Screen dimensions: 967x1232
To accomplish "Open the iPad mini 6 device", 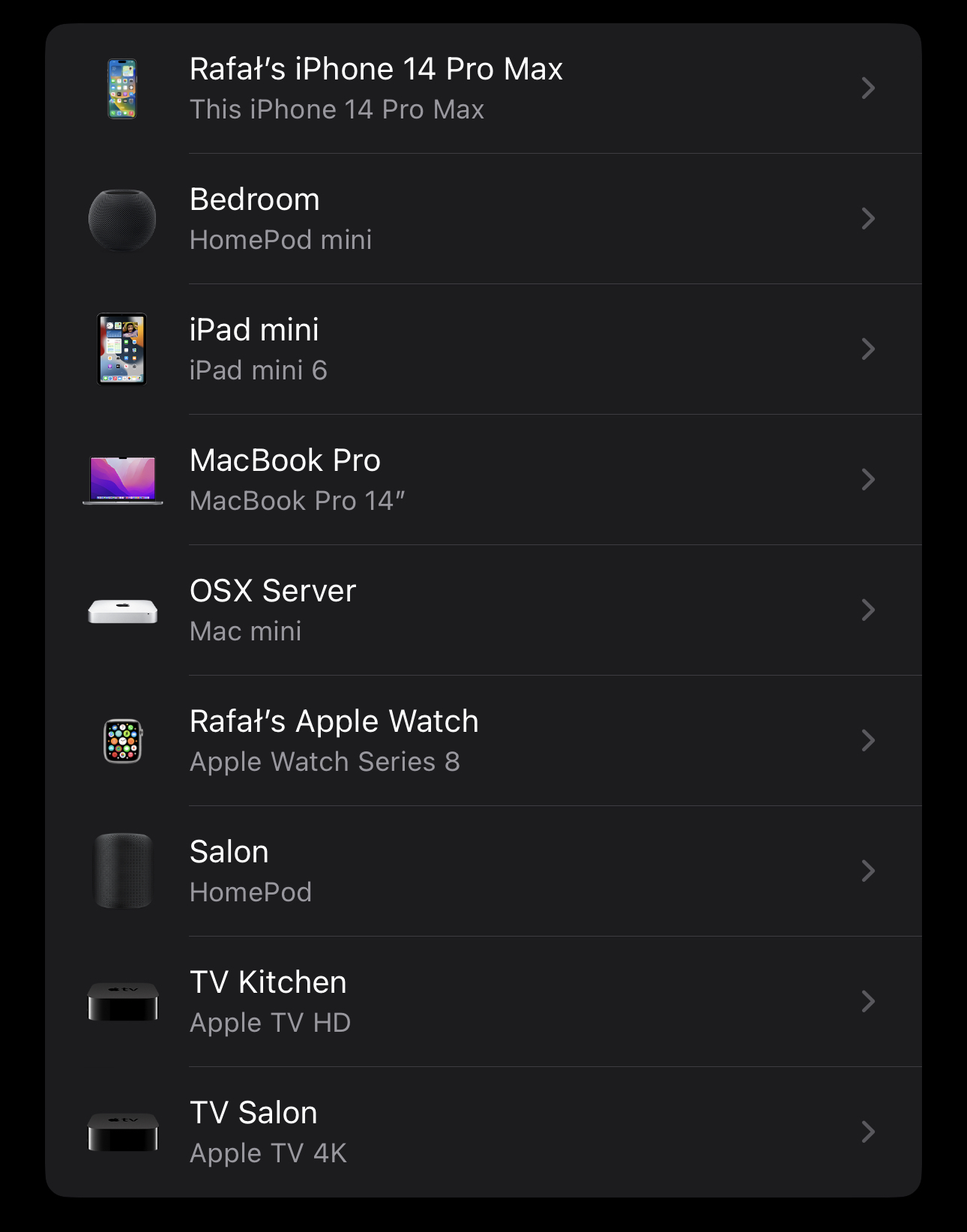I will coord(483,349).
